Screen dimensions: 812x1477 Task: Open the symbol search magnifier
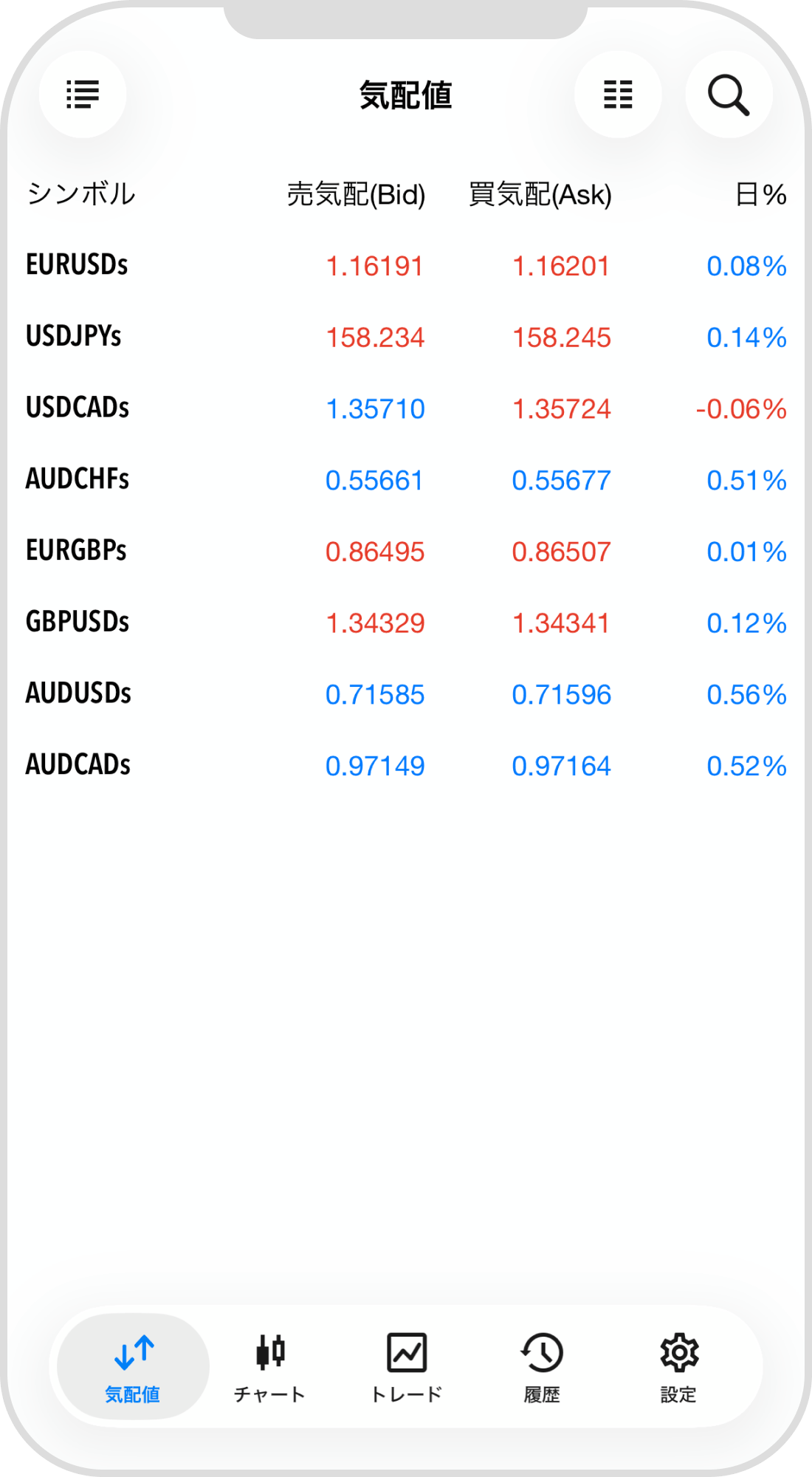(729, 95)
